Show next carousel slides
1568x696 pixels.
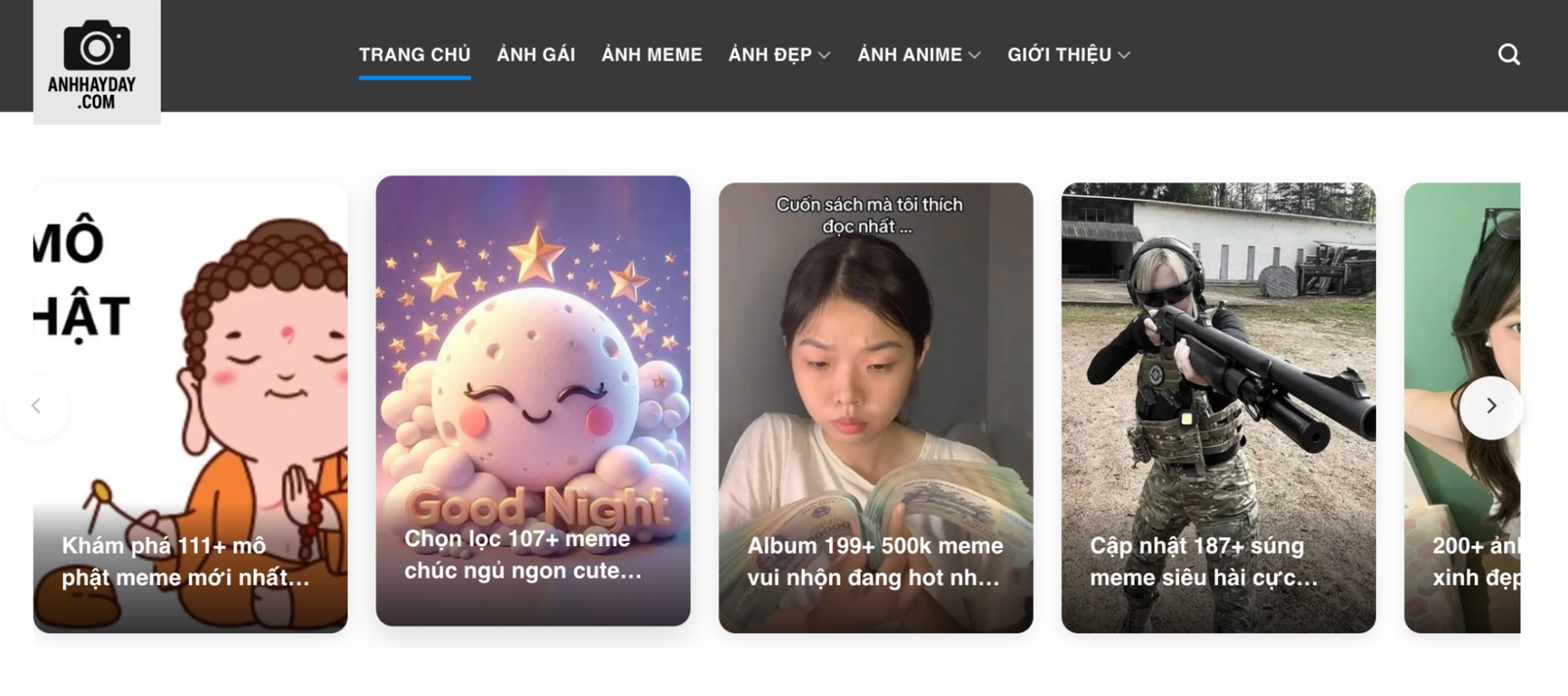tap(1491, 406)
